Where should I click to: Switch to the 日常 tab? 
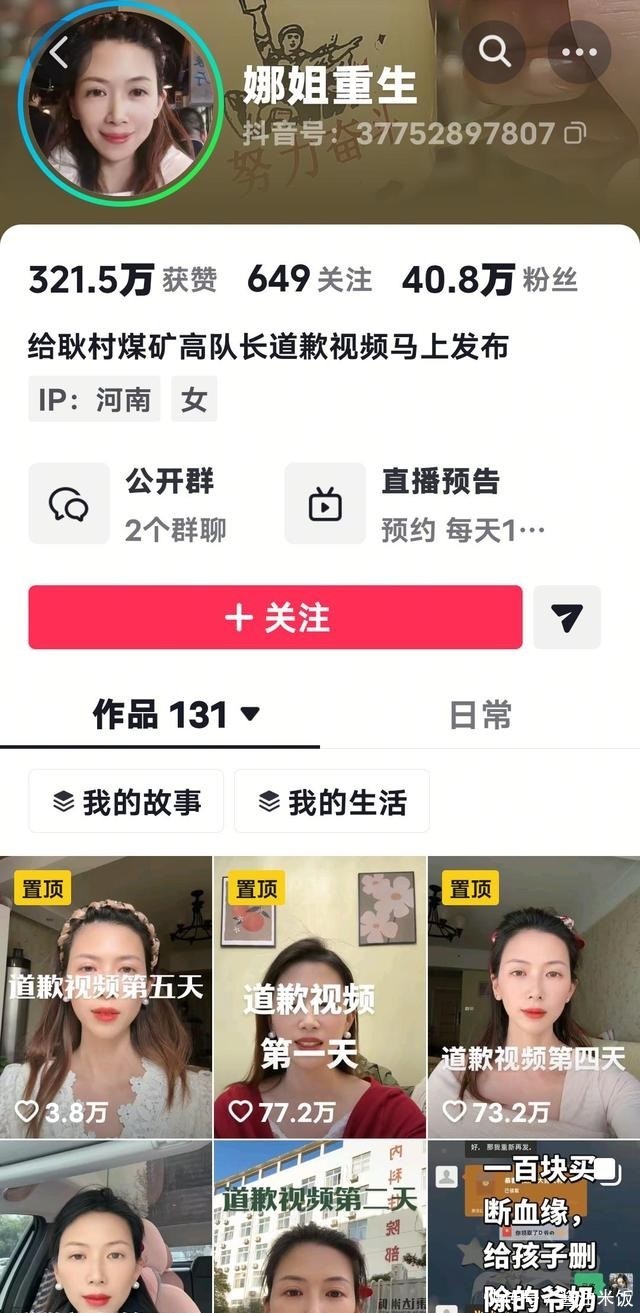pos(480,714)
